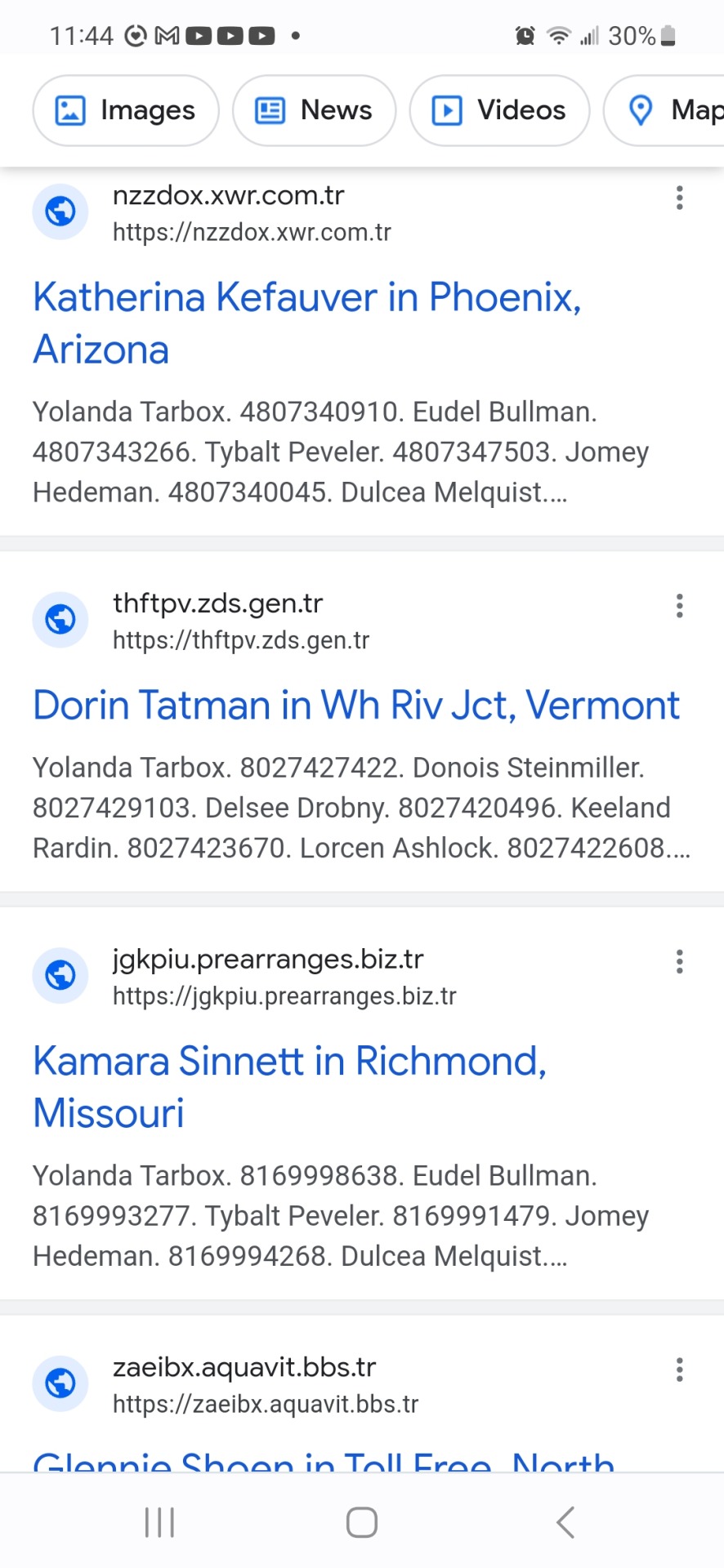The image size is (724, 1568).
Task: Open more options for zaeibx.aquavit.bbs.tr result
Action: [x=679, y=1370]
